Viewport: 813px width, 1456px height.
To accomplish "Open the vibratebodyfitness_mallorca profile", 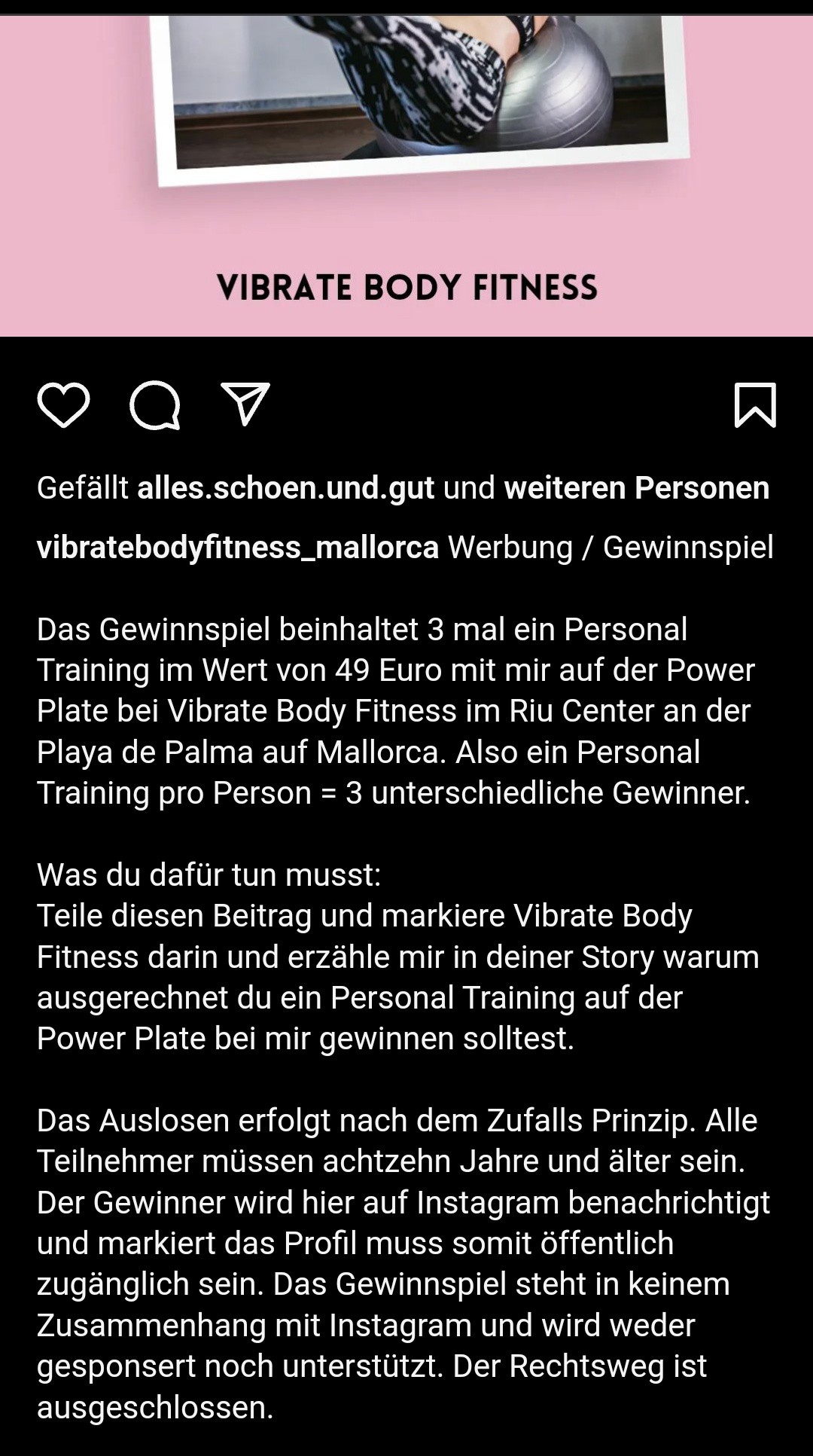I will (238, 548).
